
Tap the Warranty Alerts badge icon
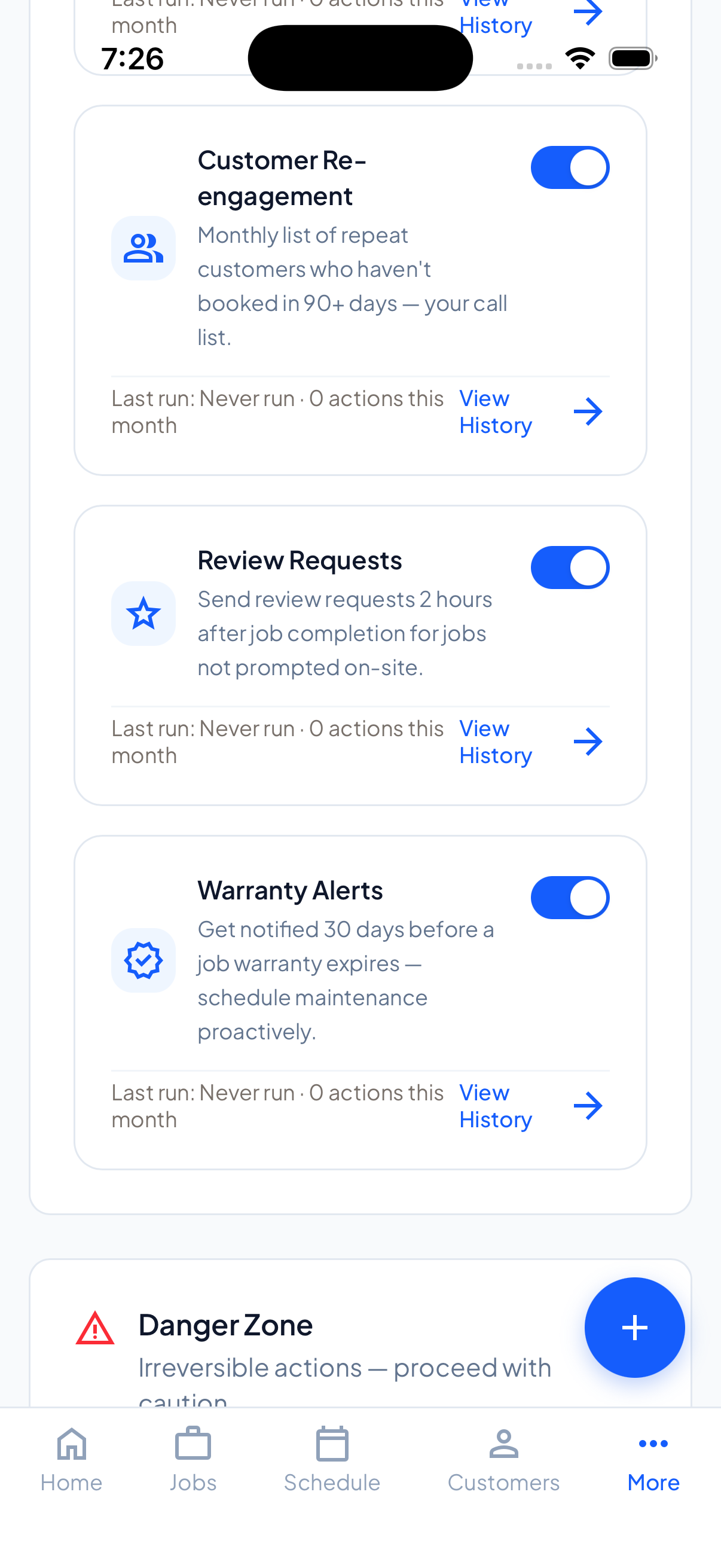[x=142, y=960]
